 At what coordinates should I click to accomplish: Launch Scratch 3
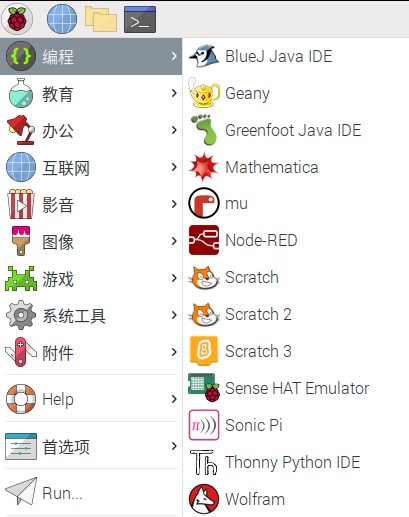[296, 351]
